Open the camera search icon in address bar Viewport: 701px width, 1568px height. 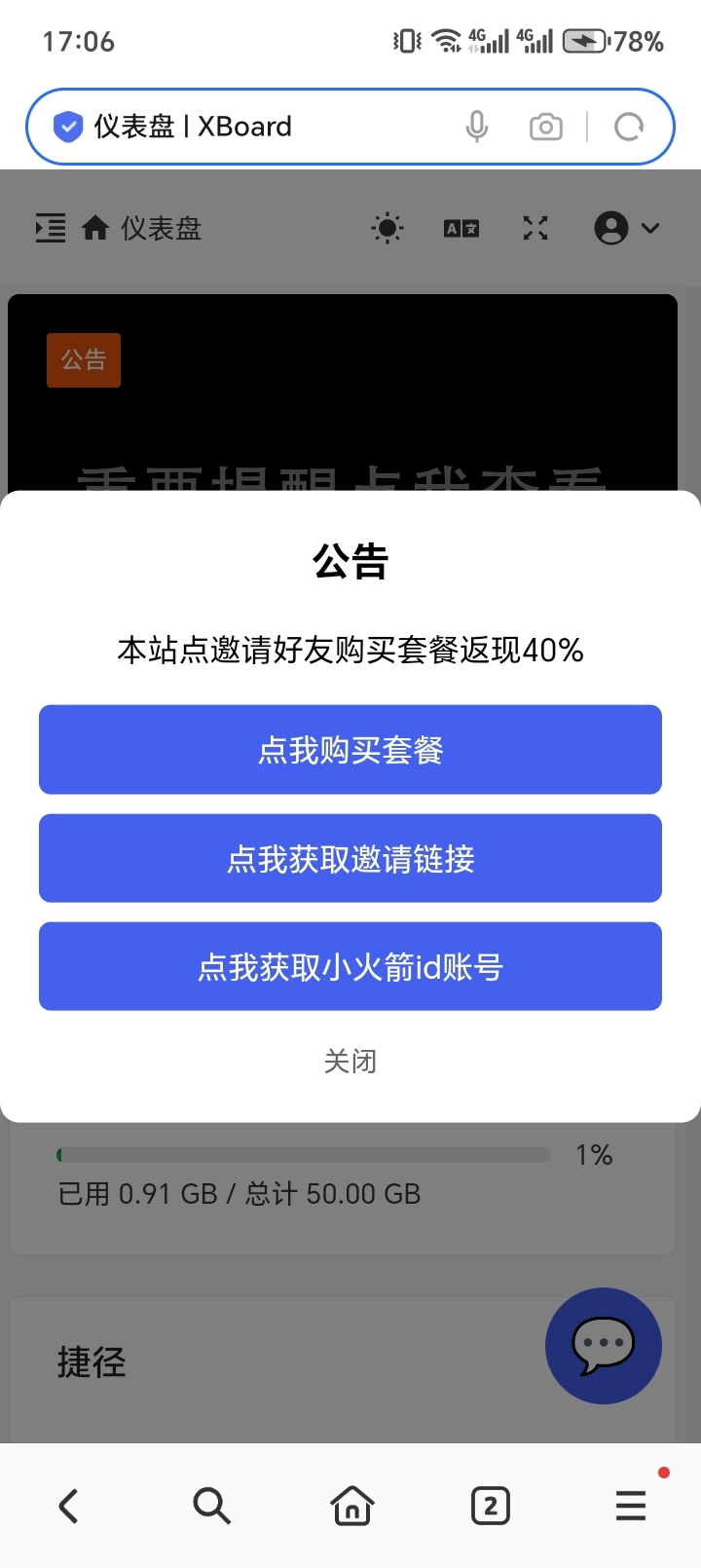[546, 127]
